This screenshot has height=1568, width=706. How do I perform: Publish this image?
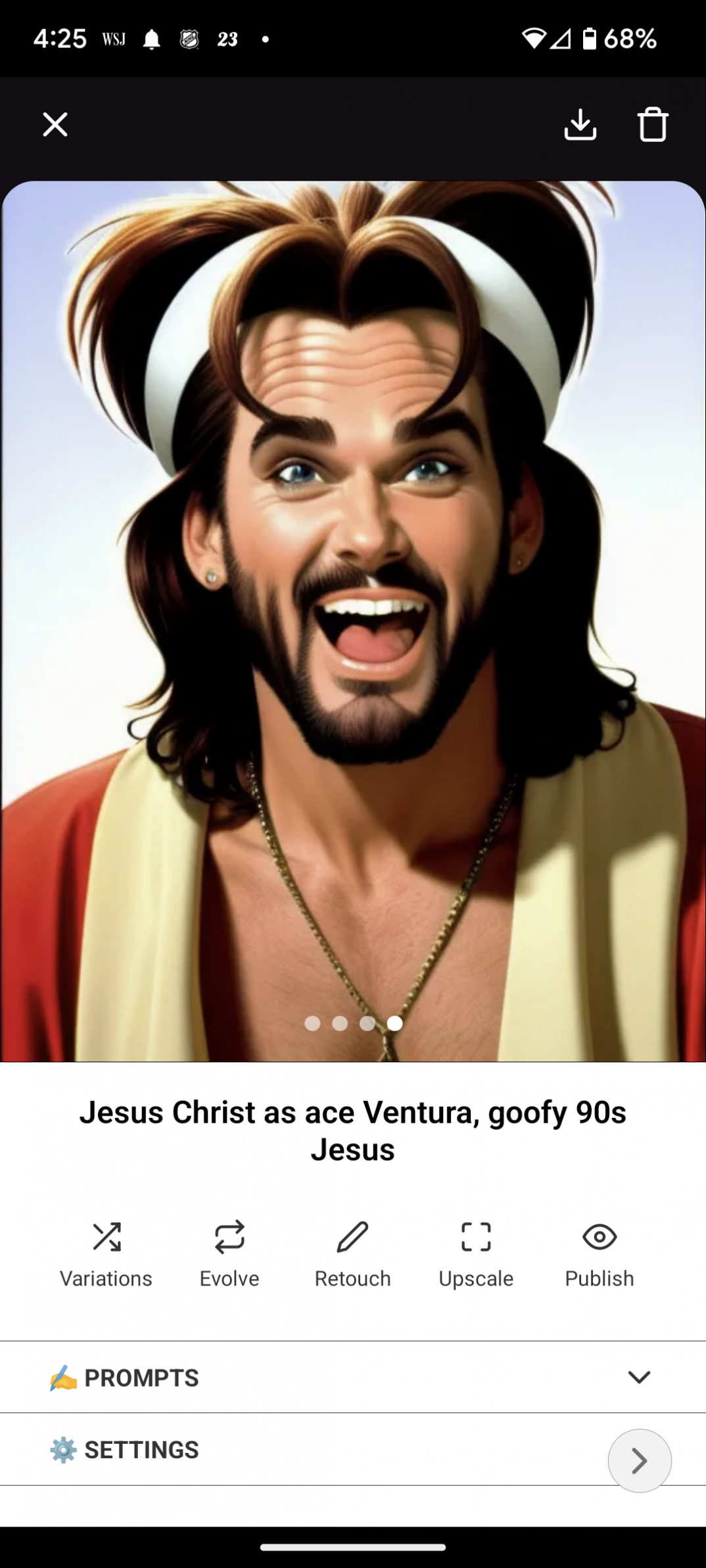point(599,1253)
